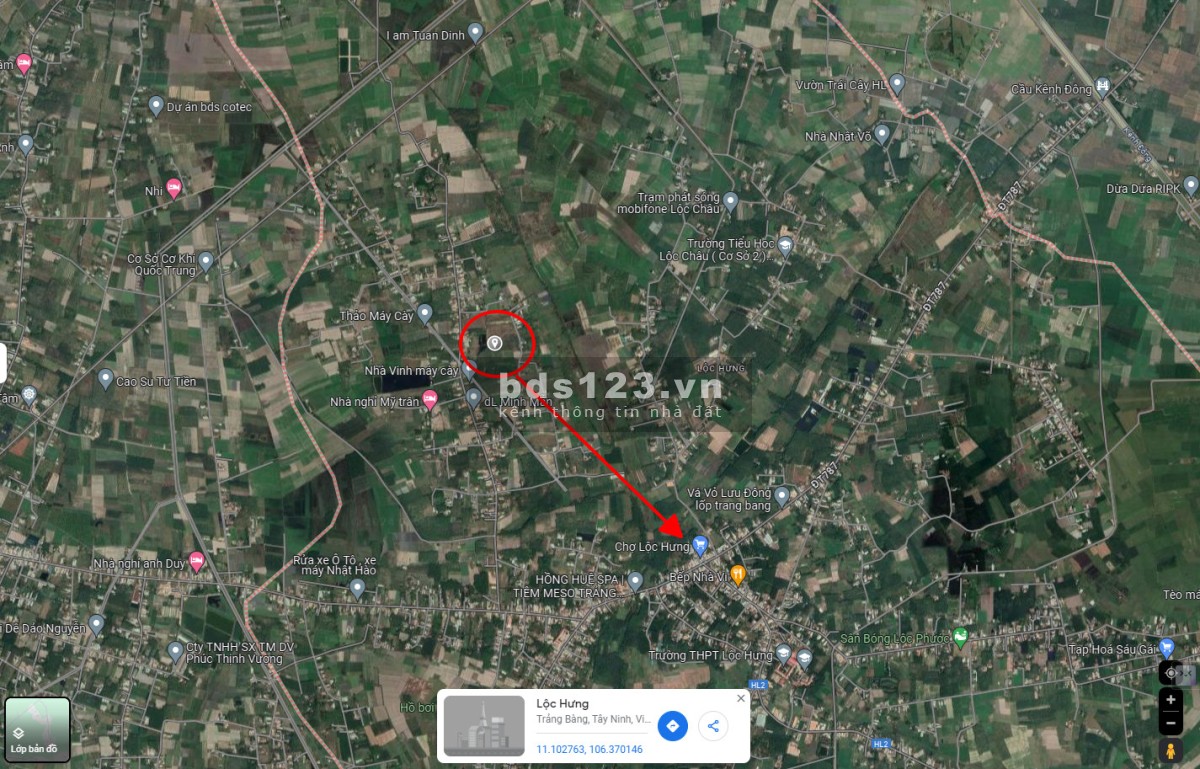Open the Cầu Kênh Đông marker
The height and width of the screenshot is (769, 1200).
1102,87
